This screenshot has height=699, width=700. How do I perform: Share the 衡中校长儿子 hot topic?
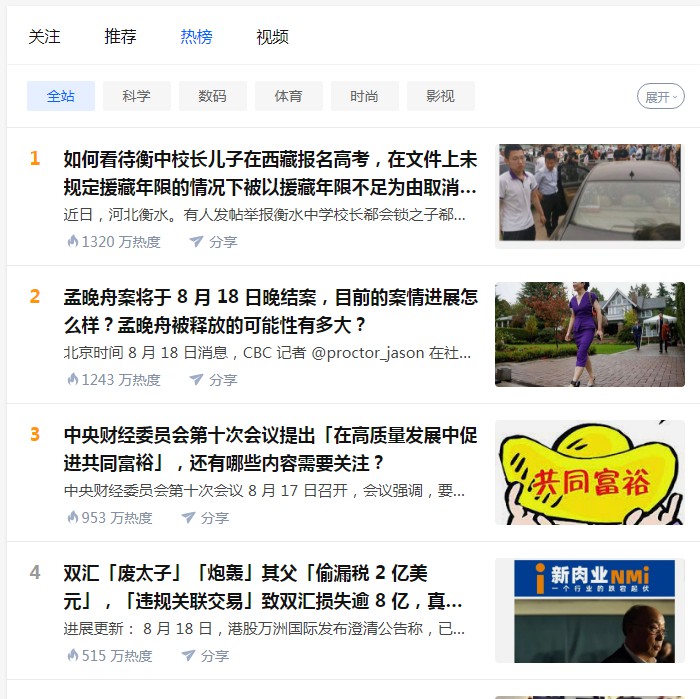tap(213, 242)
